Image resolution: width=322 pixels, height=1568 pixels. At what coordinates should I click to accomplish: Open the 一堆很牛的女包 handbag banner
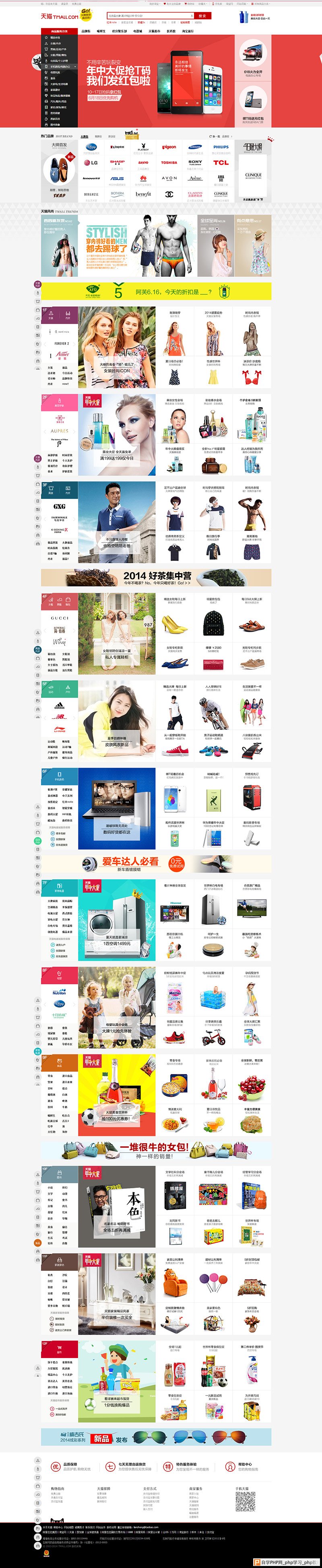157,1150
